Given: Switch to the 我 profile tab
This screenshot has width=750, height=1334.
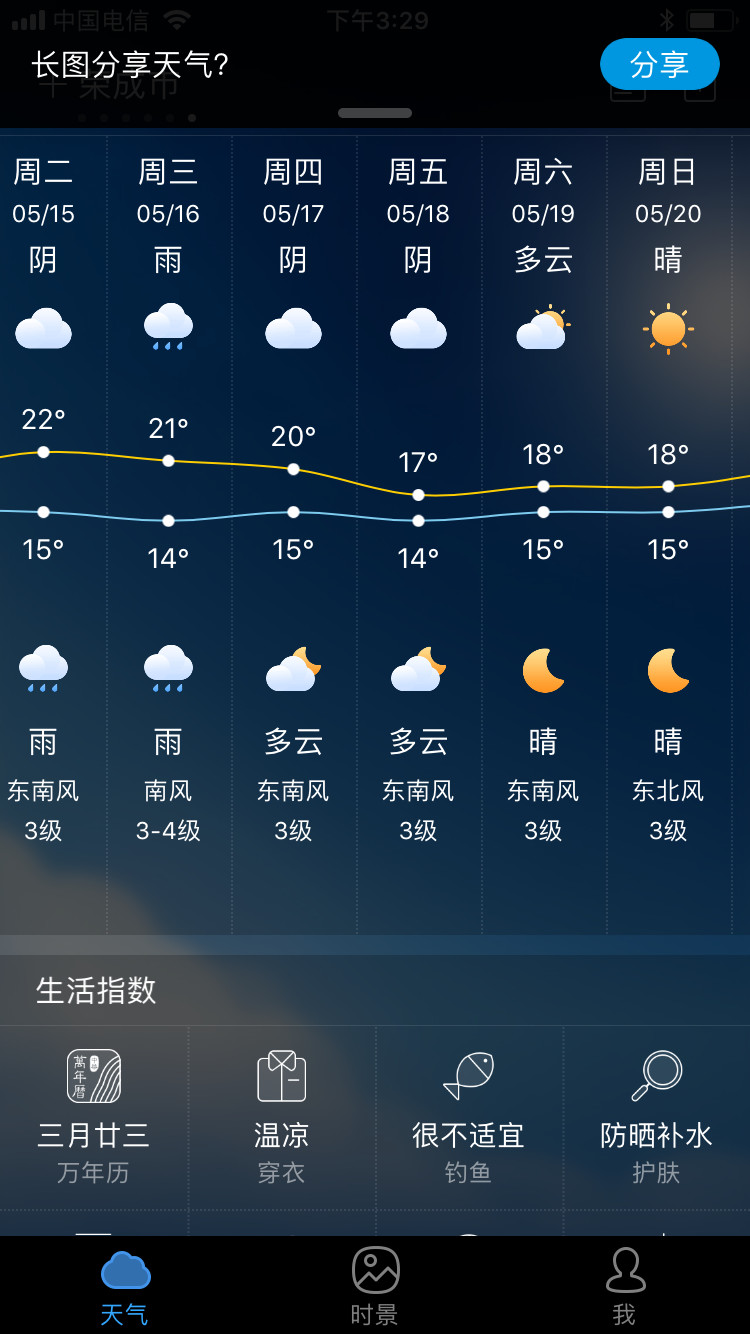Looking at the screenshot, I should tap(625, 1286).
